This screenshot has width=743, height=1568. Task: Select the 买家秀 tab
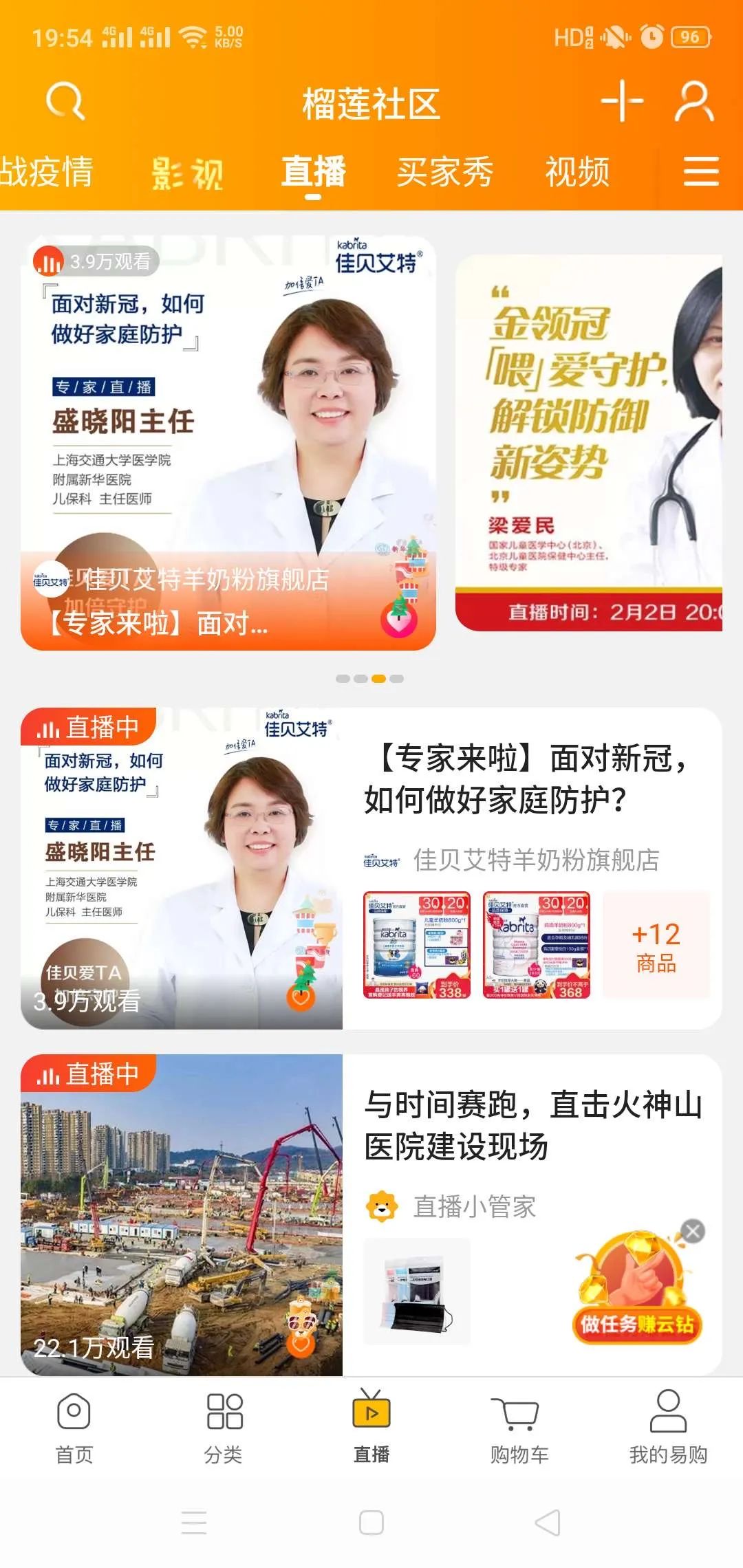[x=444, y=172]
